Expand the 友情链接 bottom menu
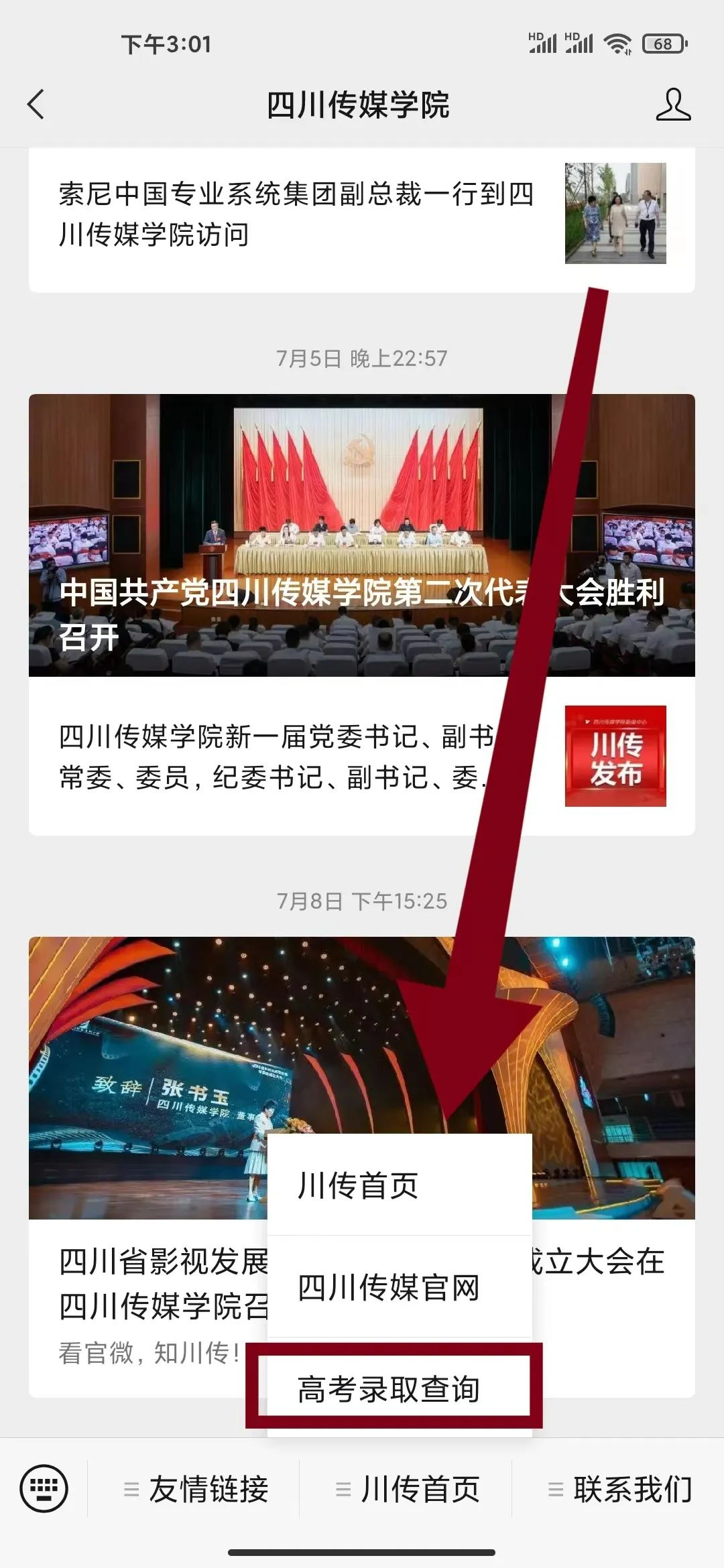Viewport: 724px width, 1568px height. coord(196,1489)
